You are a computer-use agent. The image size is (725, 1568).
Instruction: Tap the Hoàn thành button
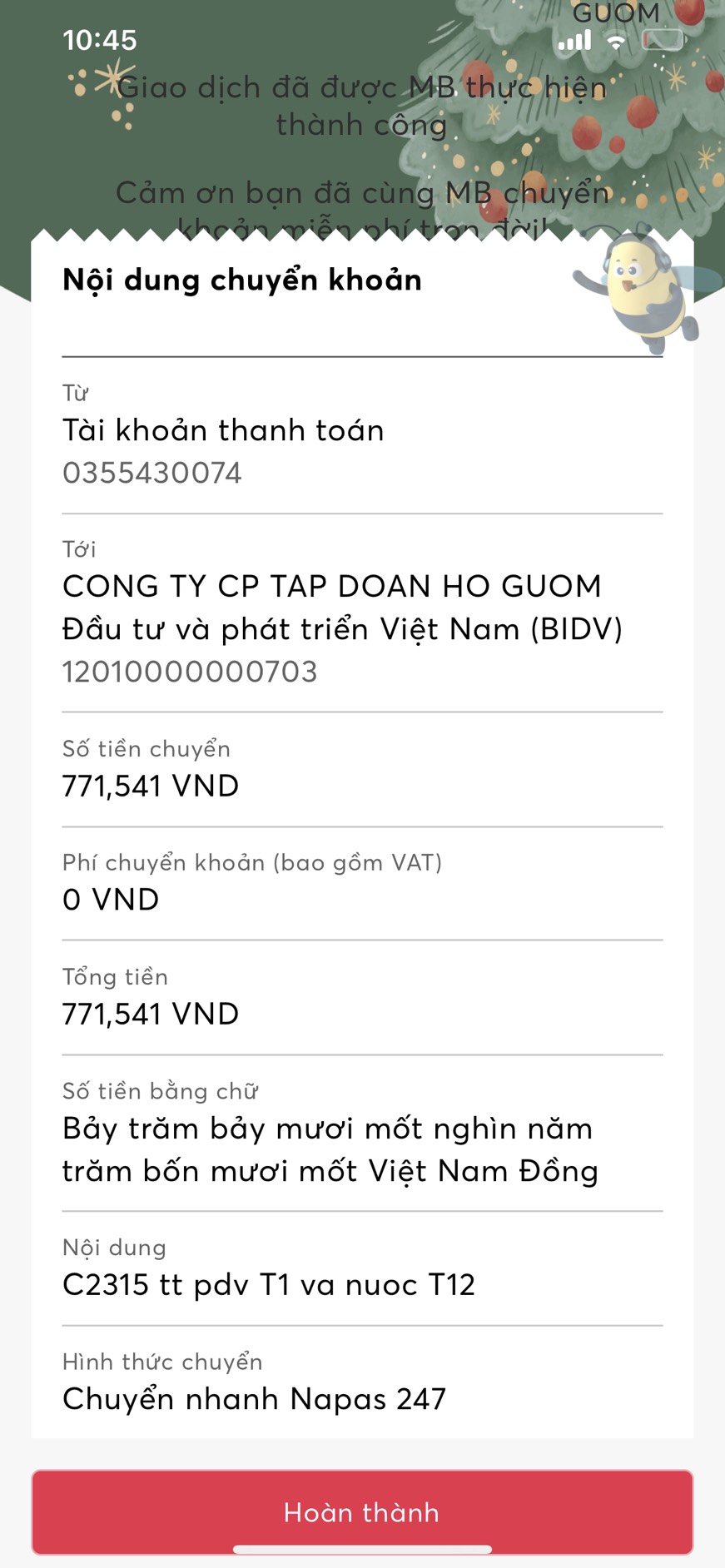pyautogui.click(x=362, y=1511)
